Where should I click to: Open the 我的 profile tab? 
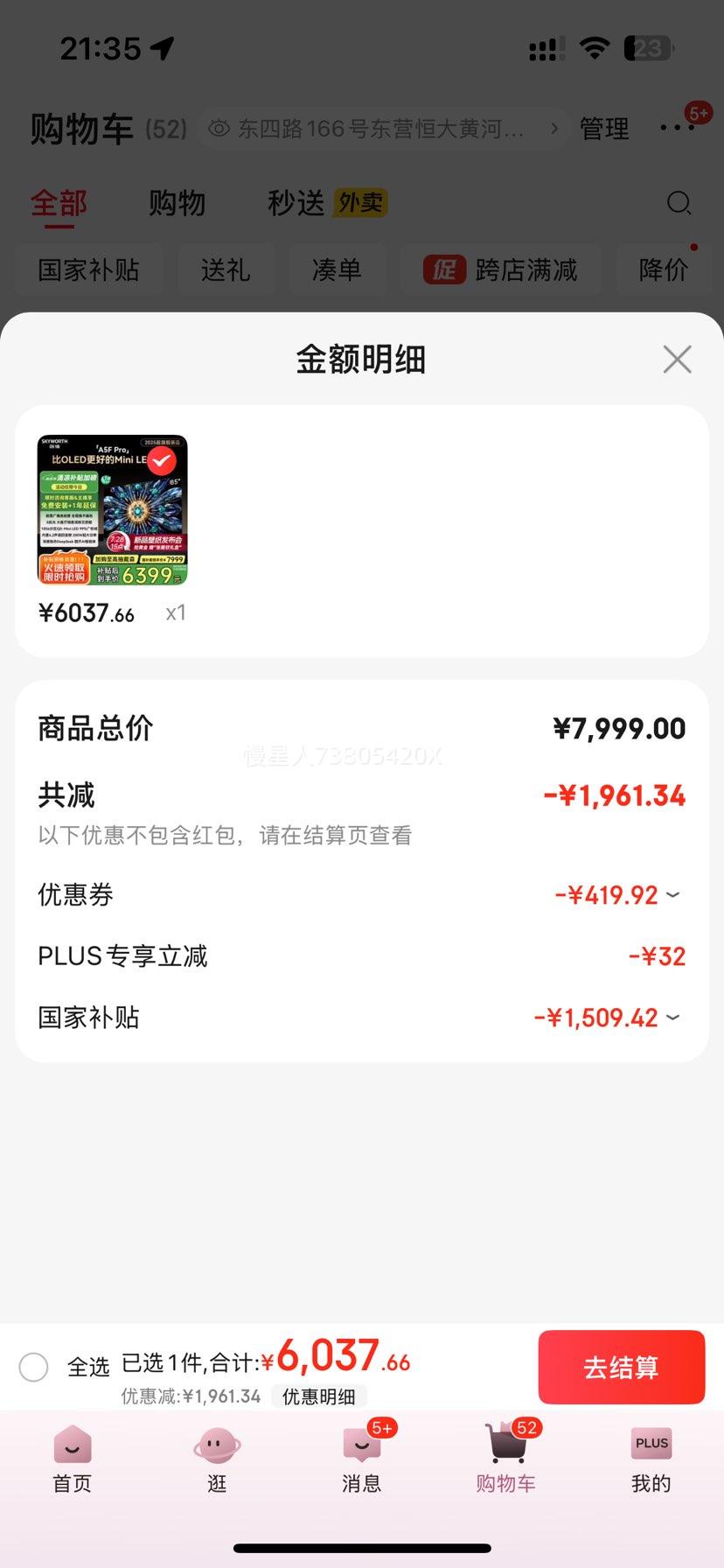651,1459
